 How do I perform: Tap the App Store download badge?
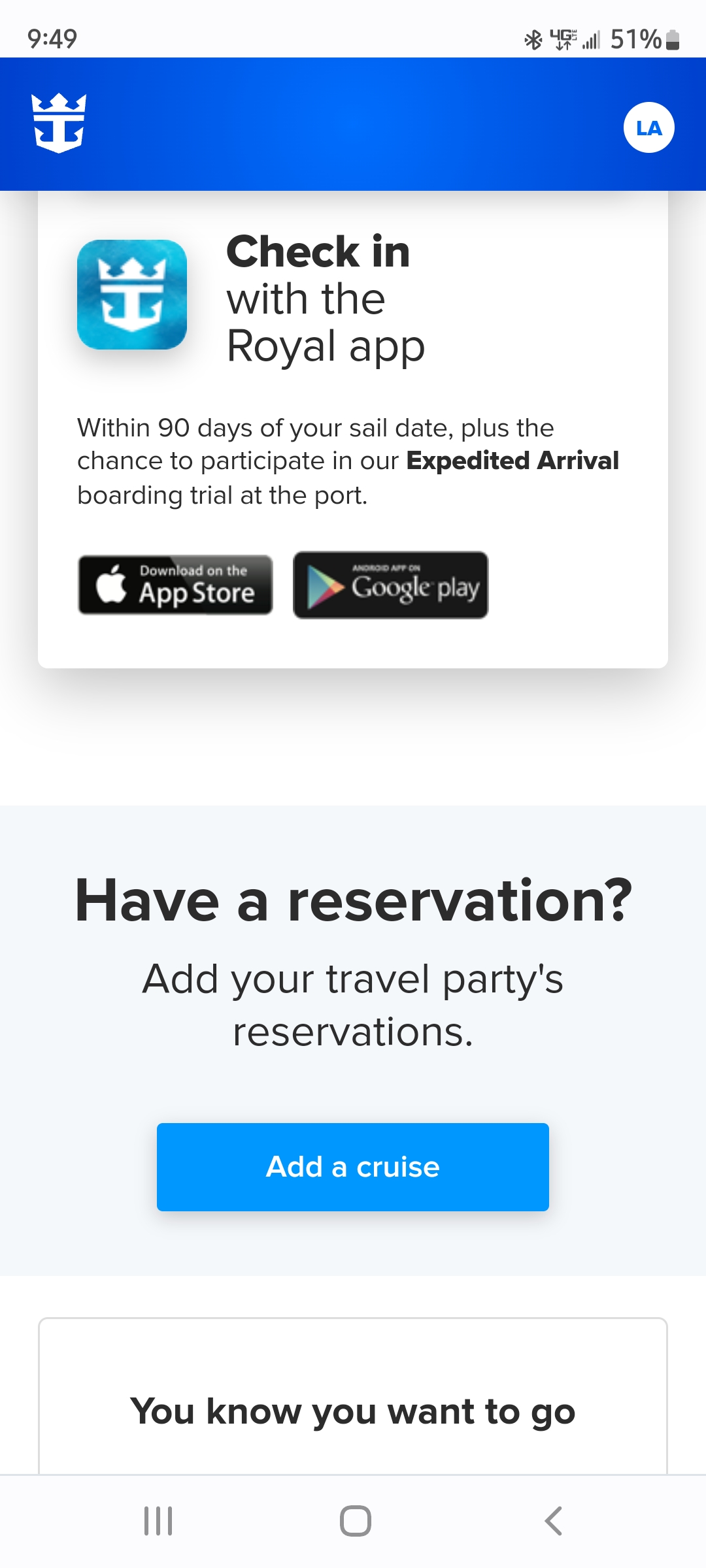tap(175, 585)
